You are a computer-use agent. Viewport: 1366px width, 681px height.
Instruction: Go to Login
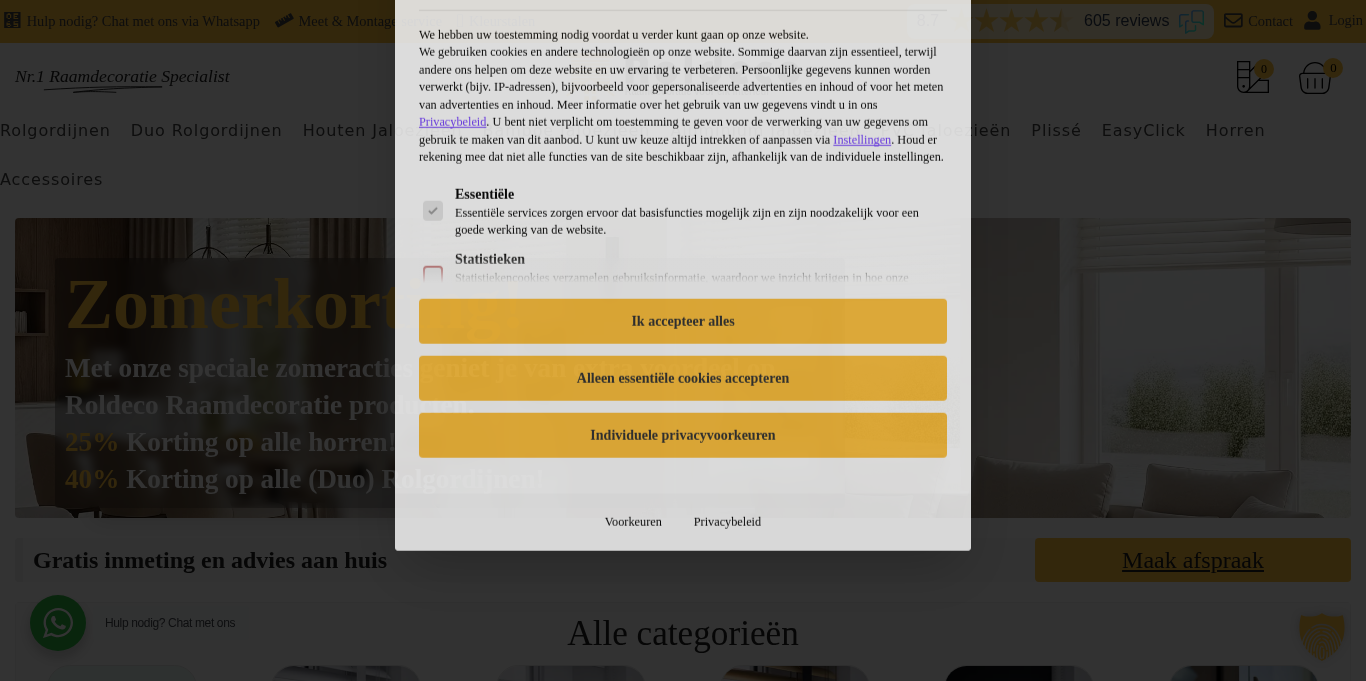tap(1333, 20)
